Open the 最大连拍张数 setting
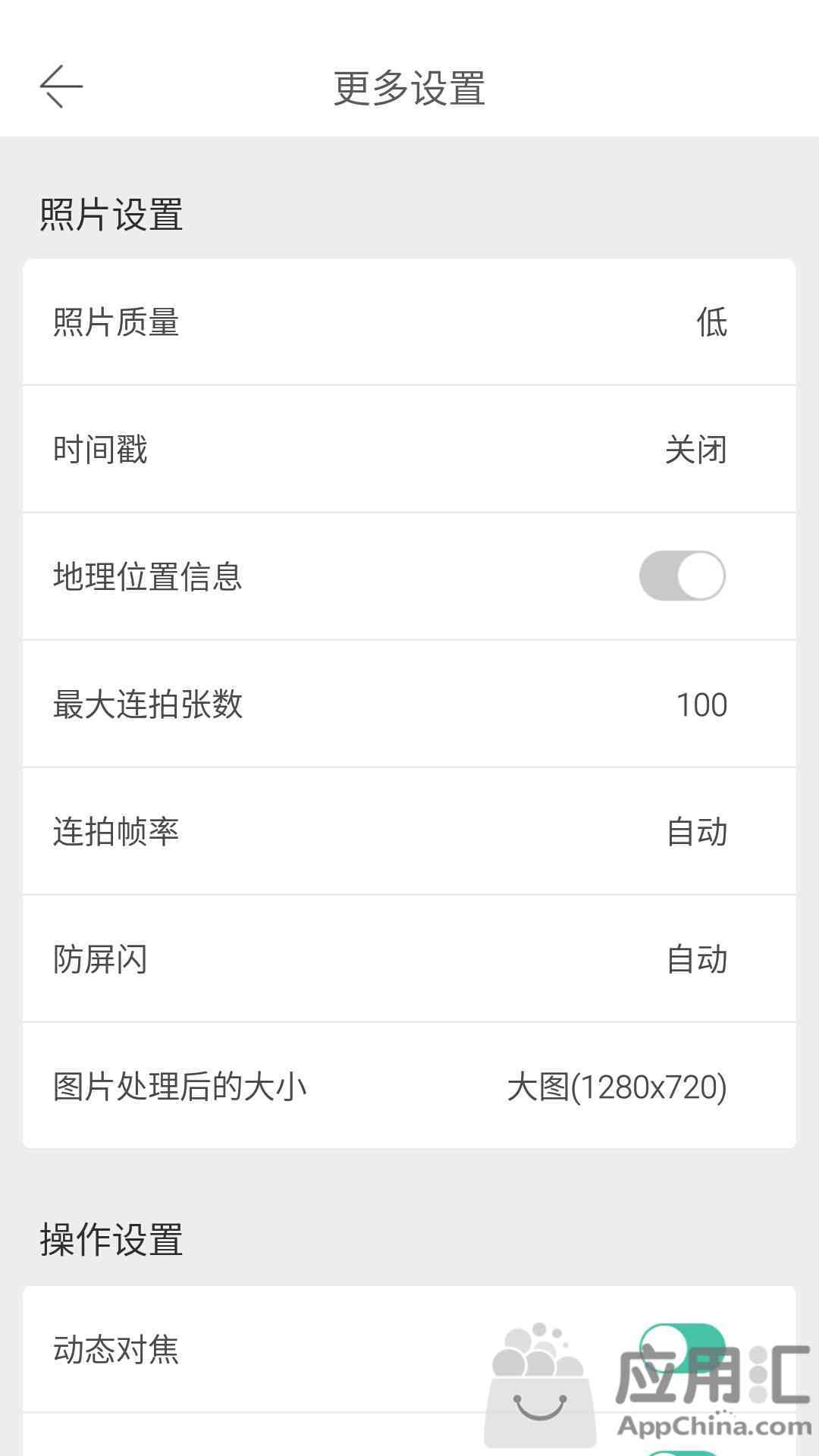 409,704
